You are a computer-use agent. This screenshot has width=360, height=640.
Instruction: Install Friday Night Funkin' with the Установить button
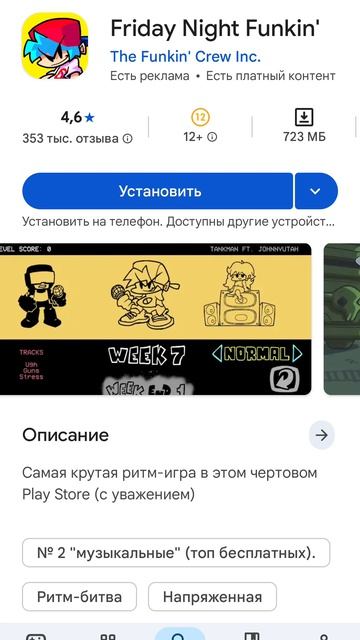pyautogui.click(x=158, y=191)
